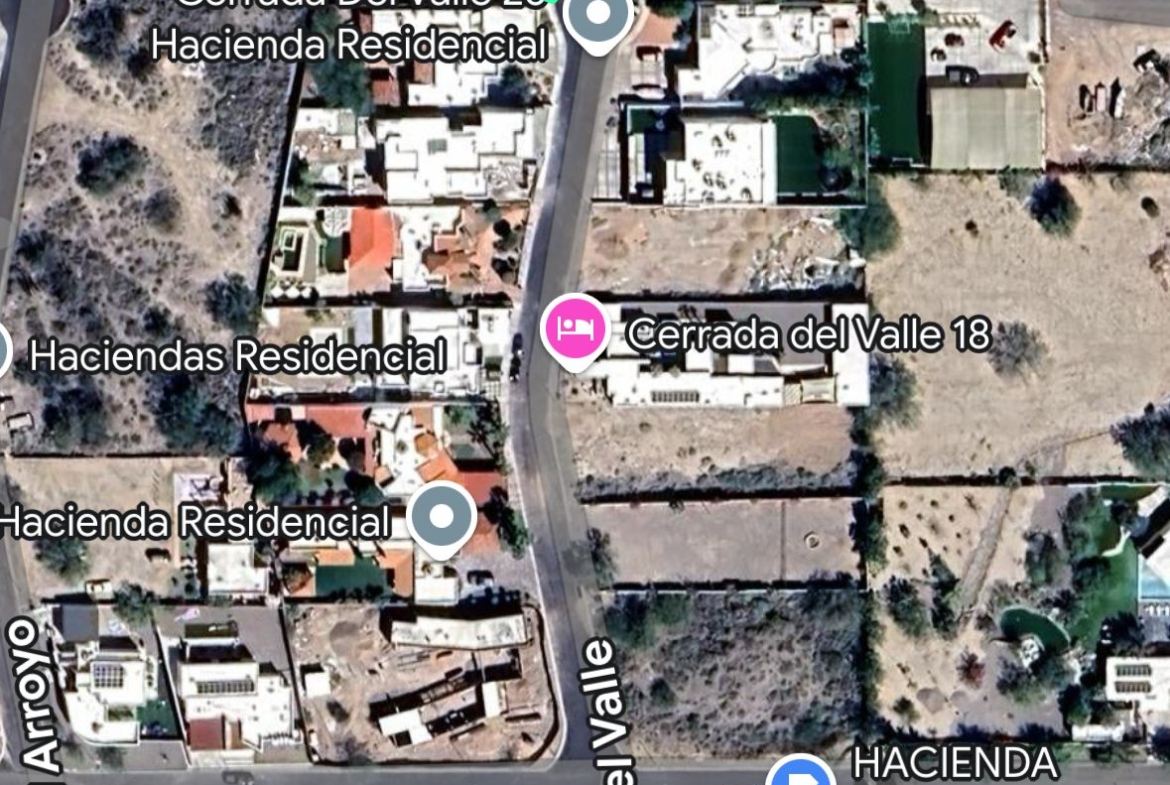Tap the blue HACIENDA place marker
The width and height of the screenshot is (1170, 785).
[x=801, y=774]
